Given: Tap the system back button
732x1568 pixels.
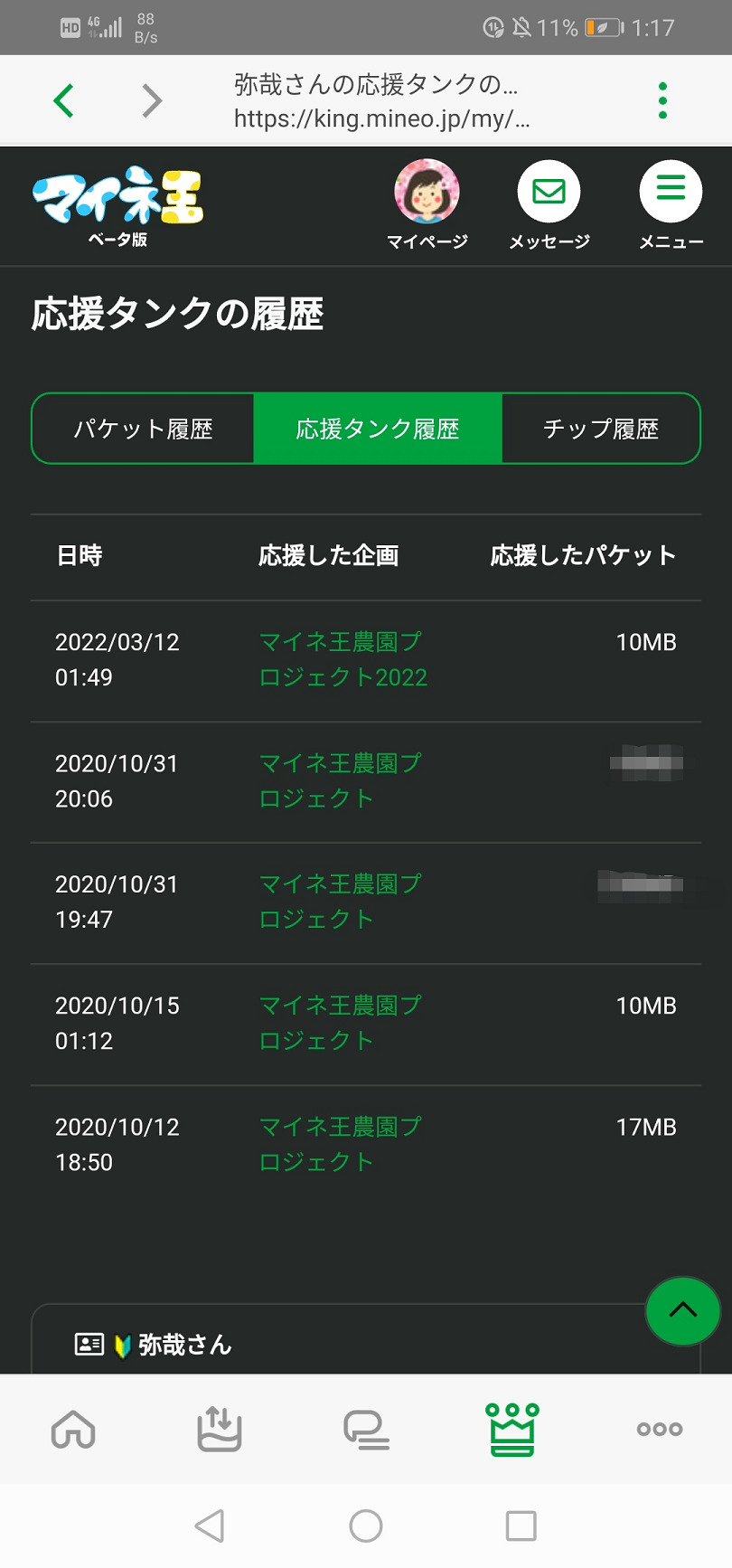Looking at the screenshot, I should coord(210,1526).
